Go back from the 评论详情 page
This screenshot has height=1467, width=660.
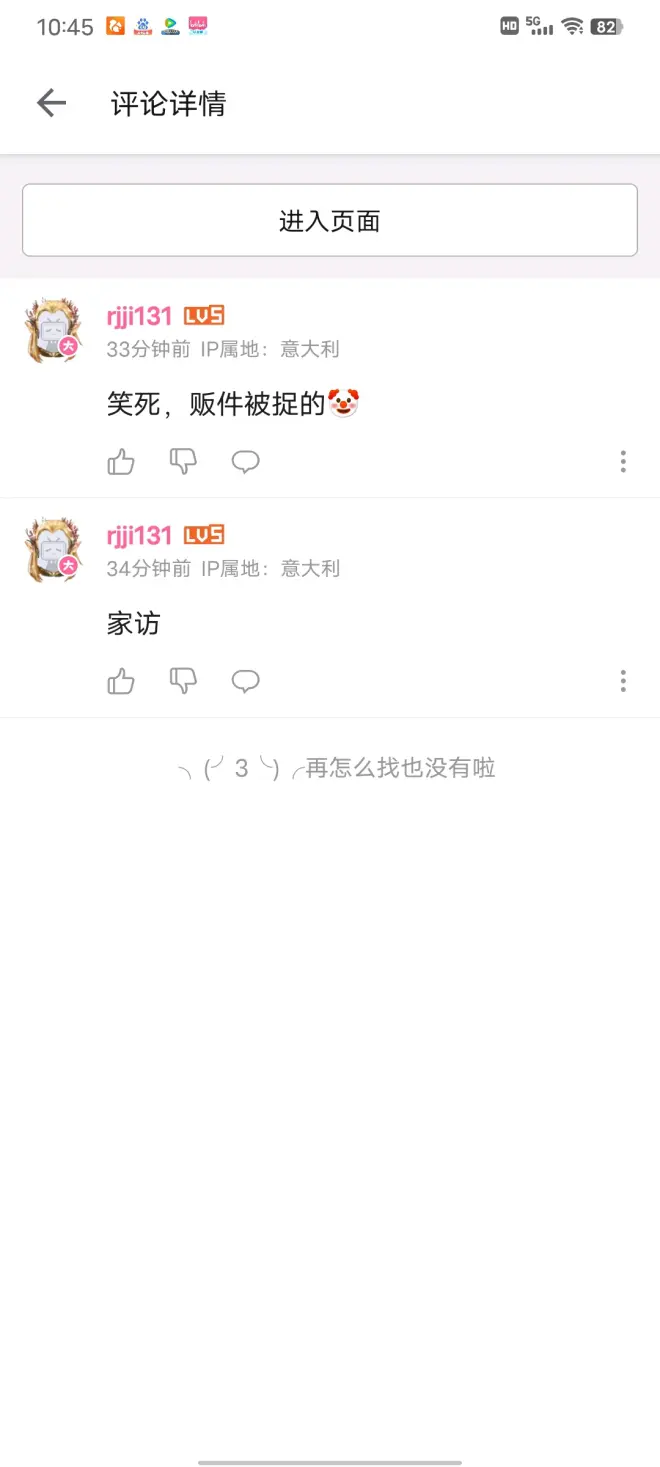point(51,103)
